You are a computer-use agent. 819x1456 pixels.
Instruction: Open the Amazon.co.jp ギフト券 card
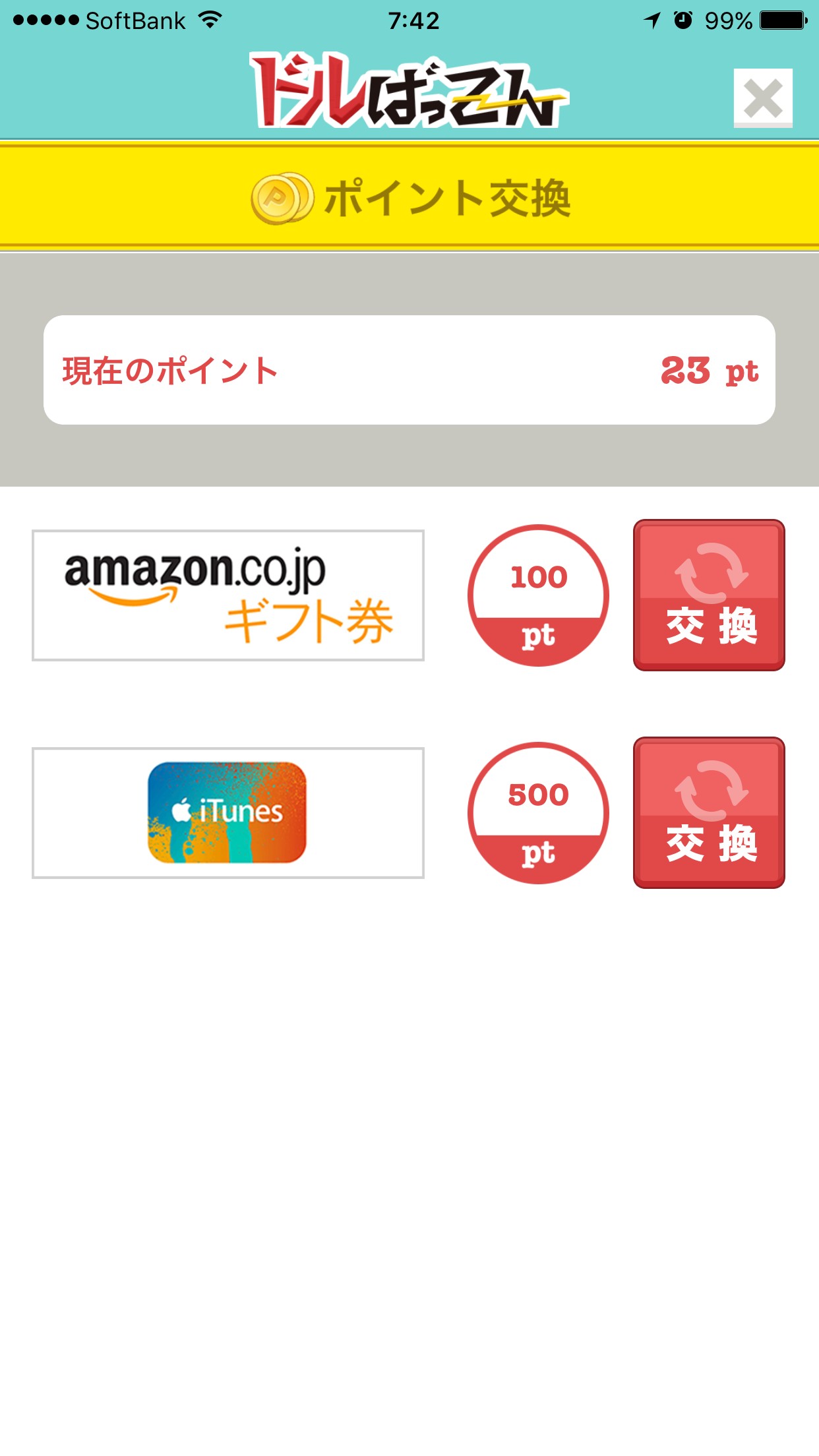click(228, 595)
